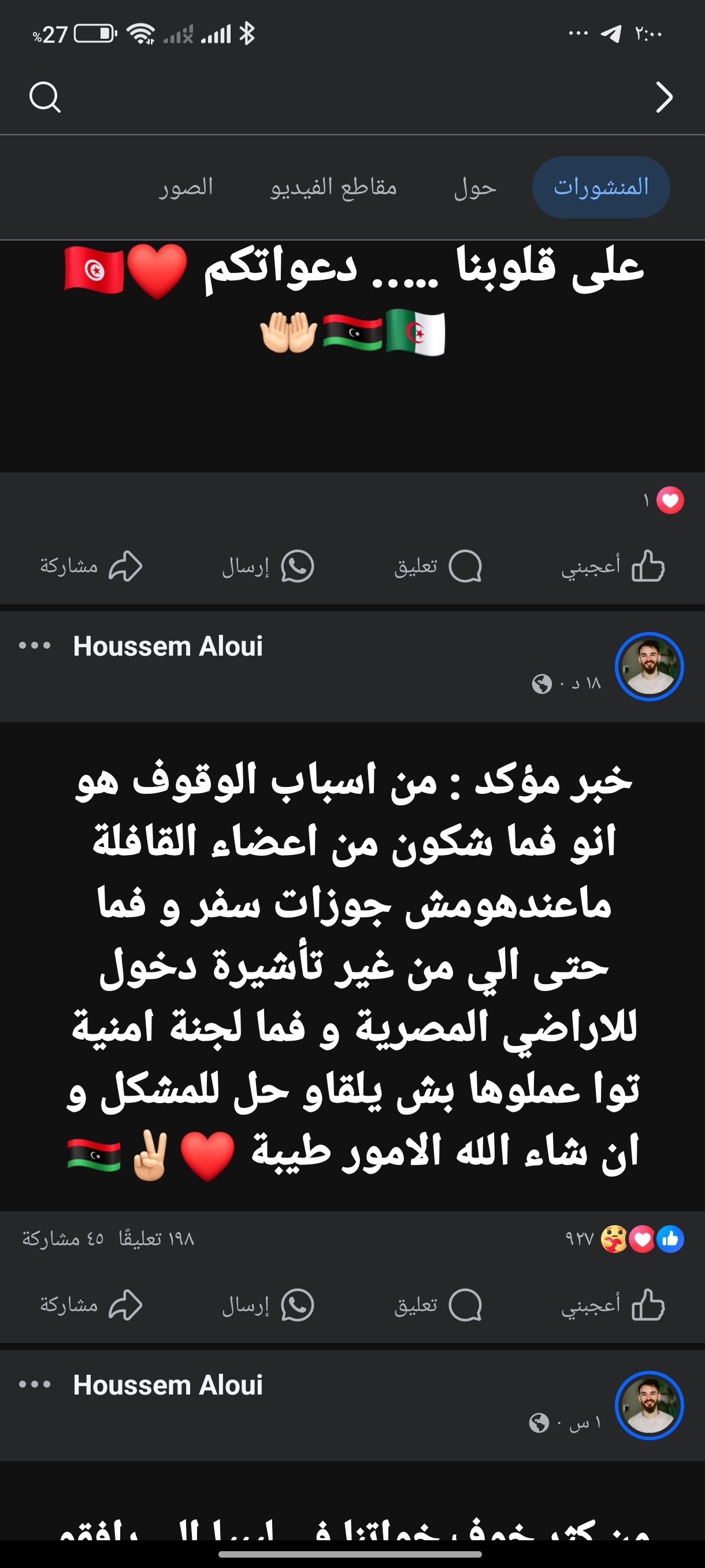This screenshot has height=1568, width=705.
Task: Open the search magnifier icon
Action: point(45,97)
